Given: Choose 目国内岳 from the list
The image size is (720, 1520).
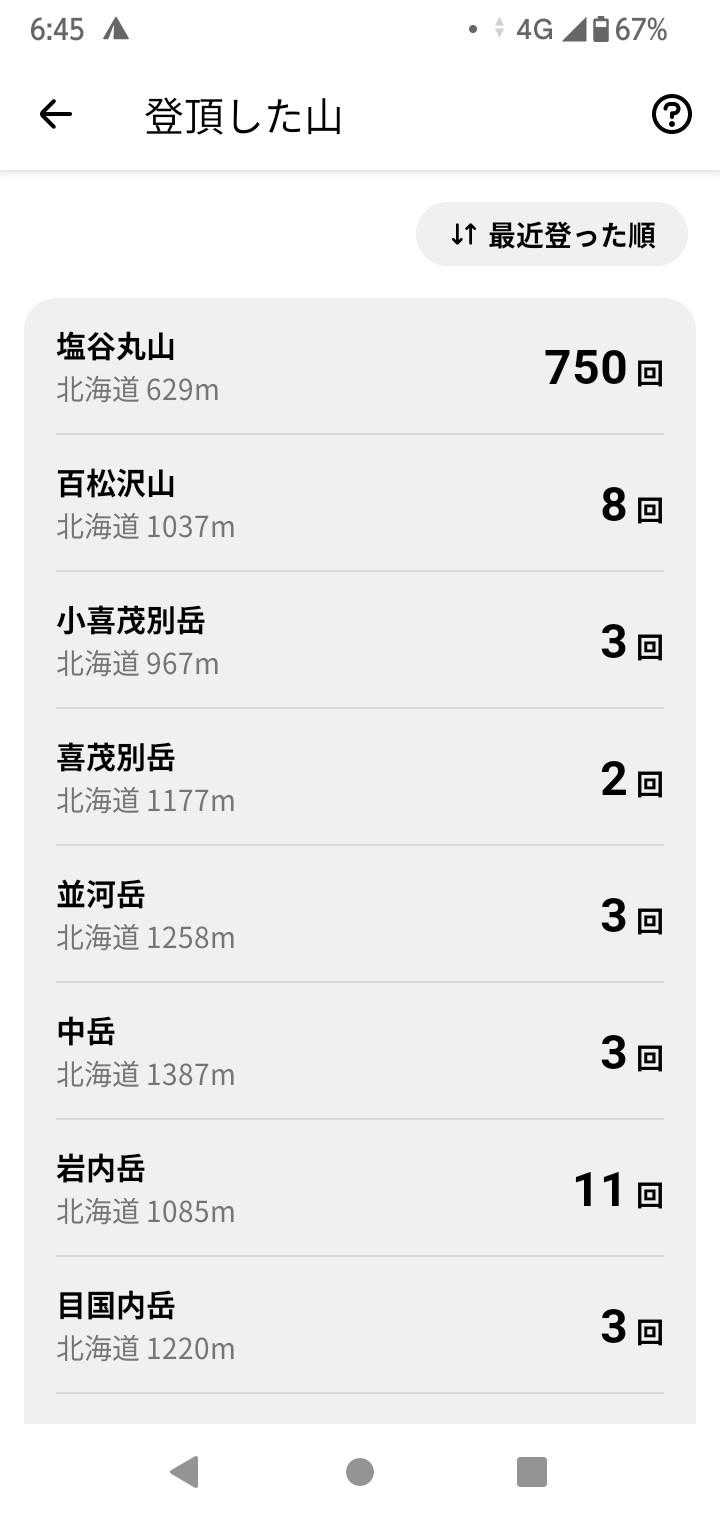Looking at the screenshot, I should pyautogui.click(x=360, y=1326).
